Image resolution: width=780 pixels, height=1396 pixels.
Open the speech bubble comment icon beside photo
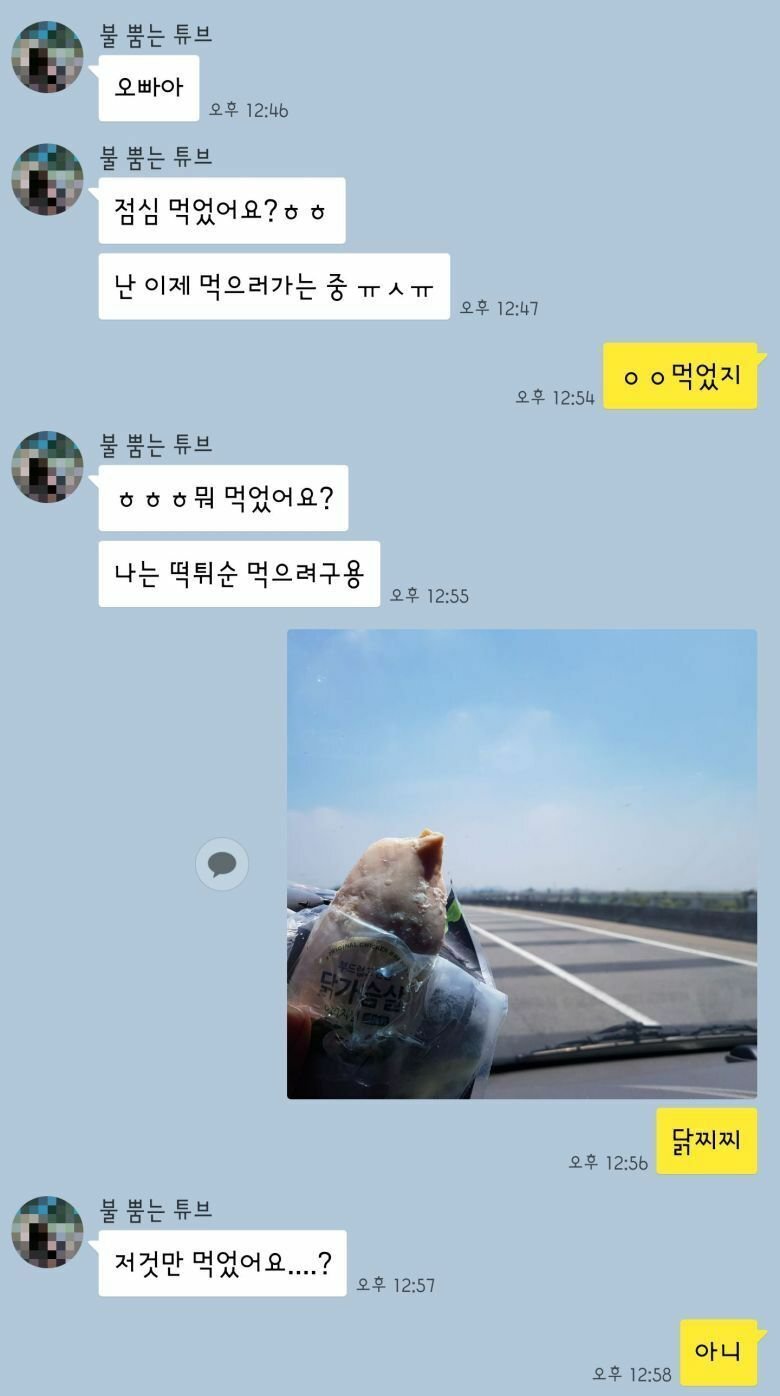[x=222, y=864]
